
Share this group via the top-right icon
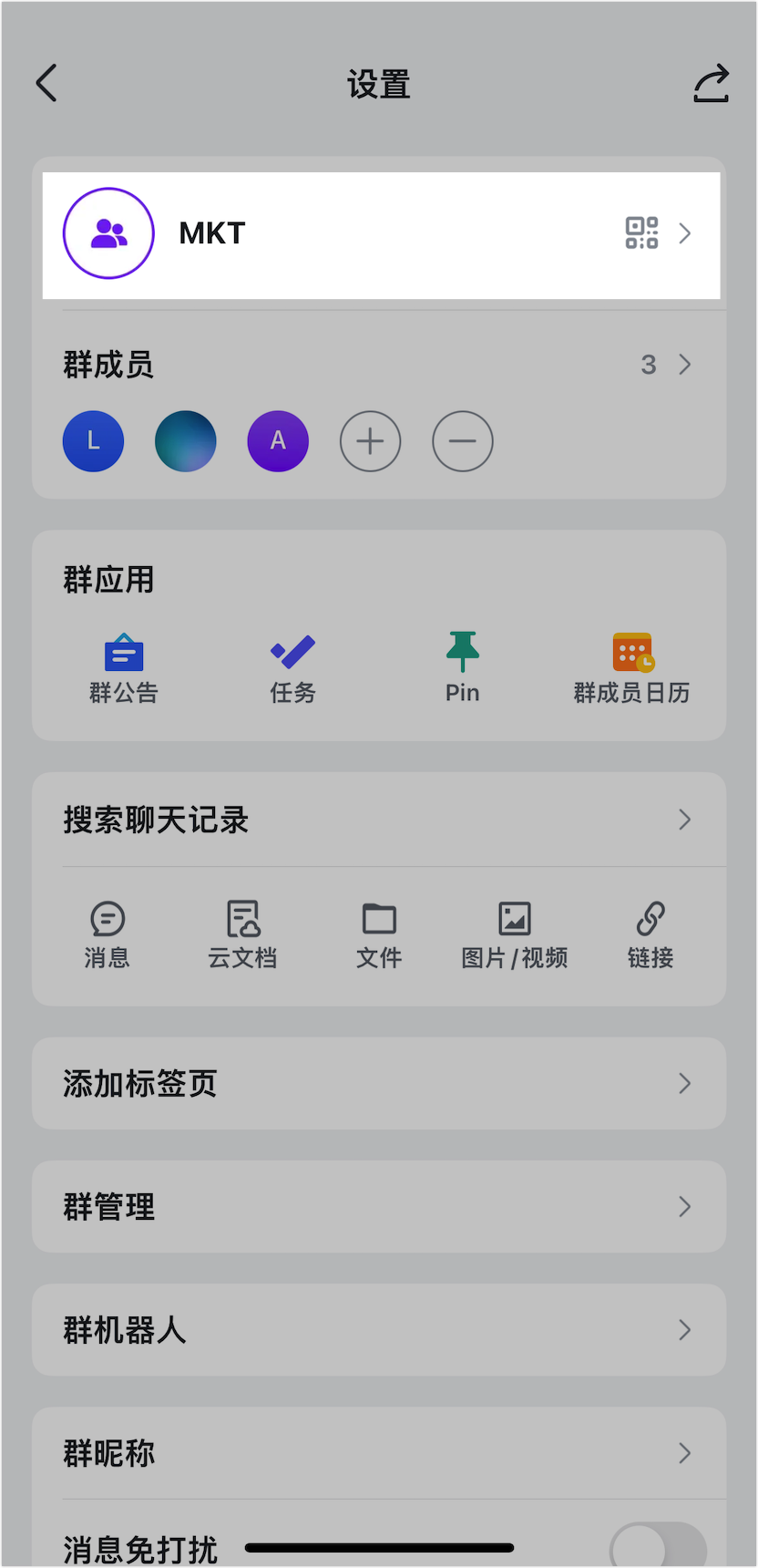[x=711, y=83]
